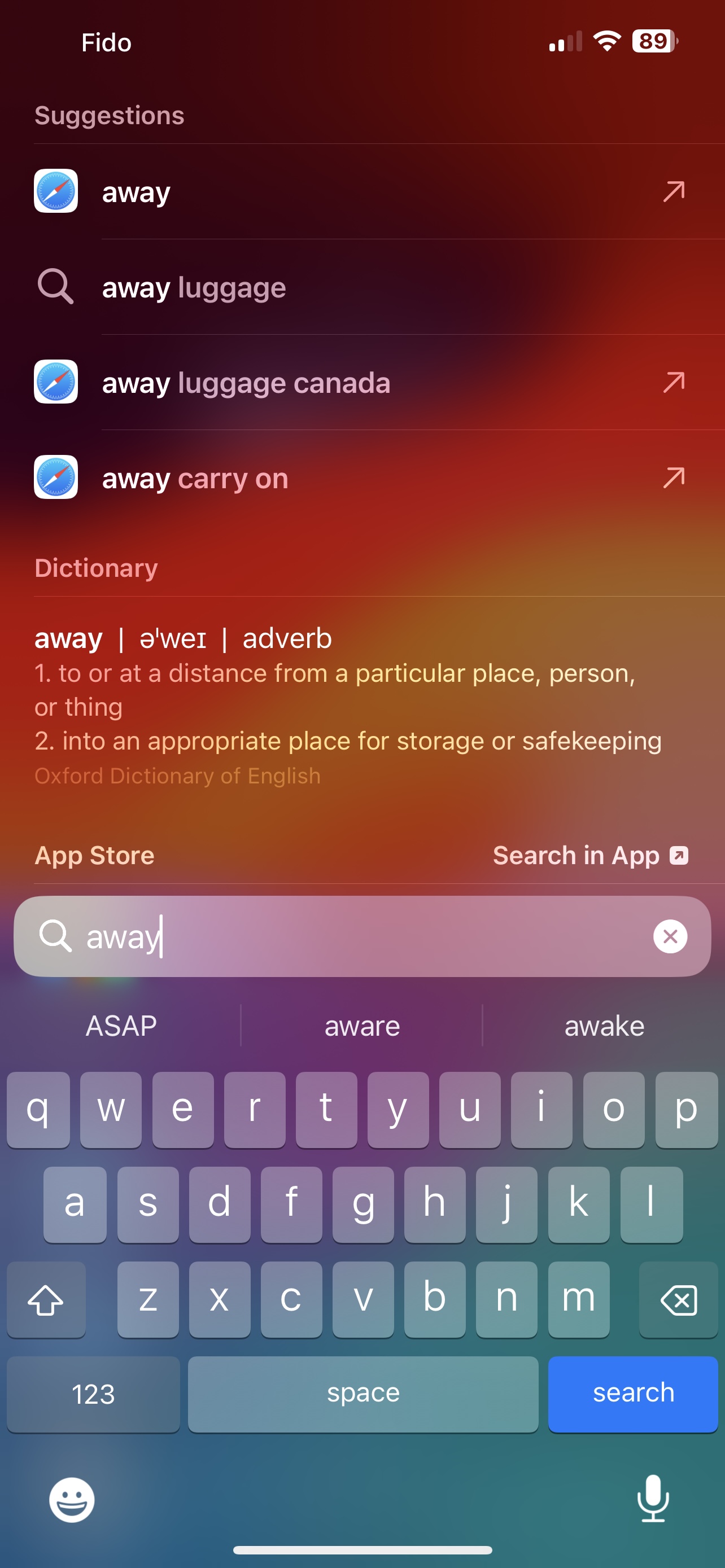Switch keyboard to 123 numbers layout
725x1568 pixels.
(x=93, y=1393)
